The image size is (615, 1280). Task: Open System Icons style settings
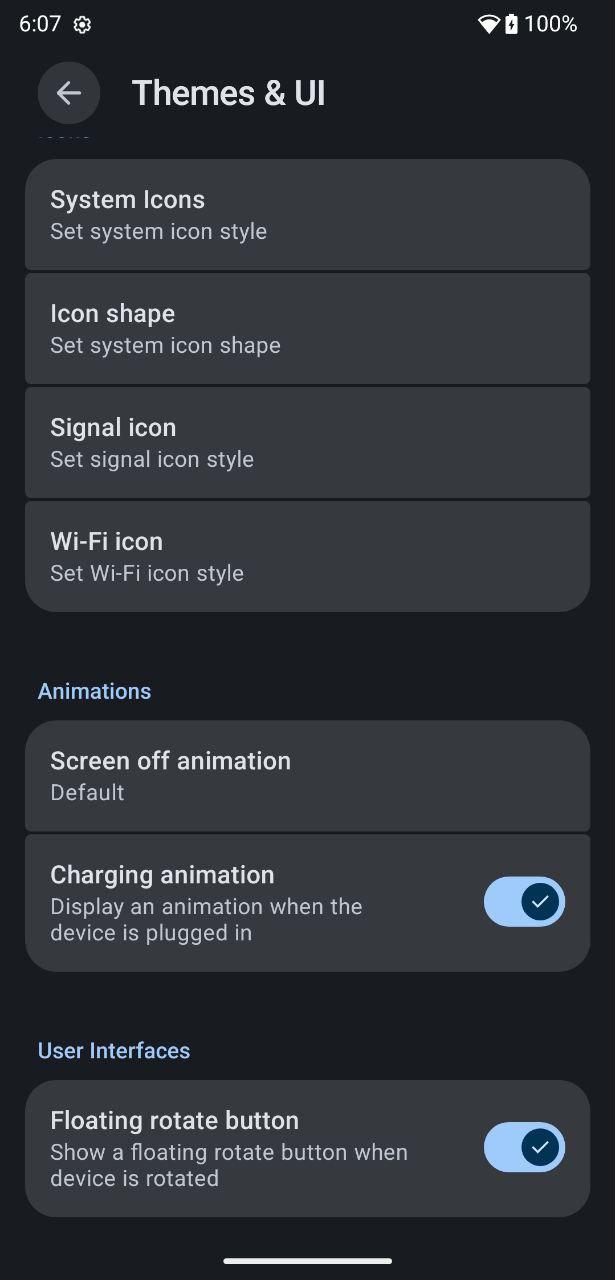click(307, 215)
